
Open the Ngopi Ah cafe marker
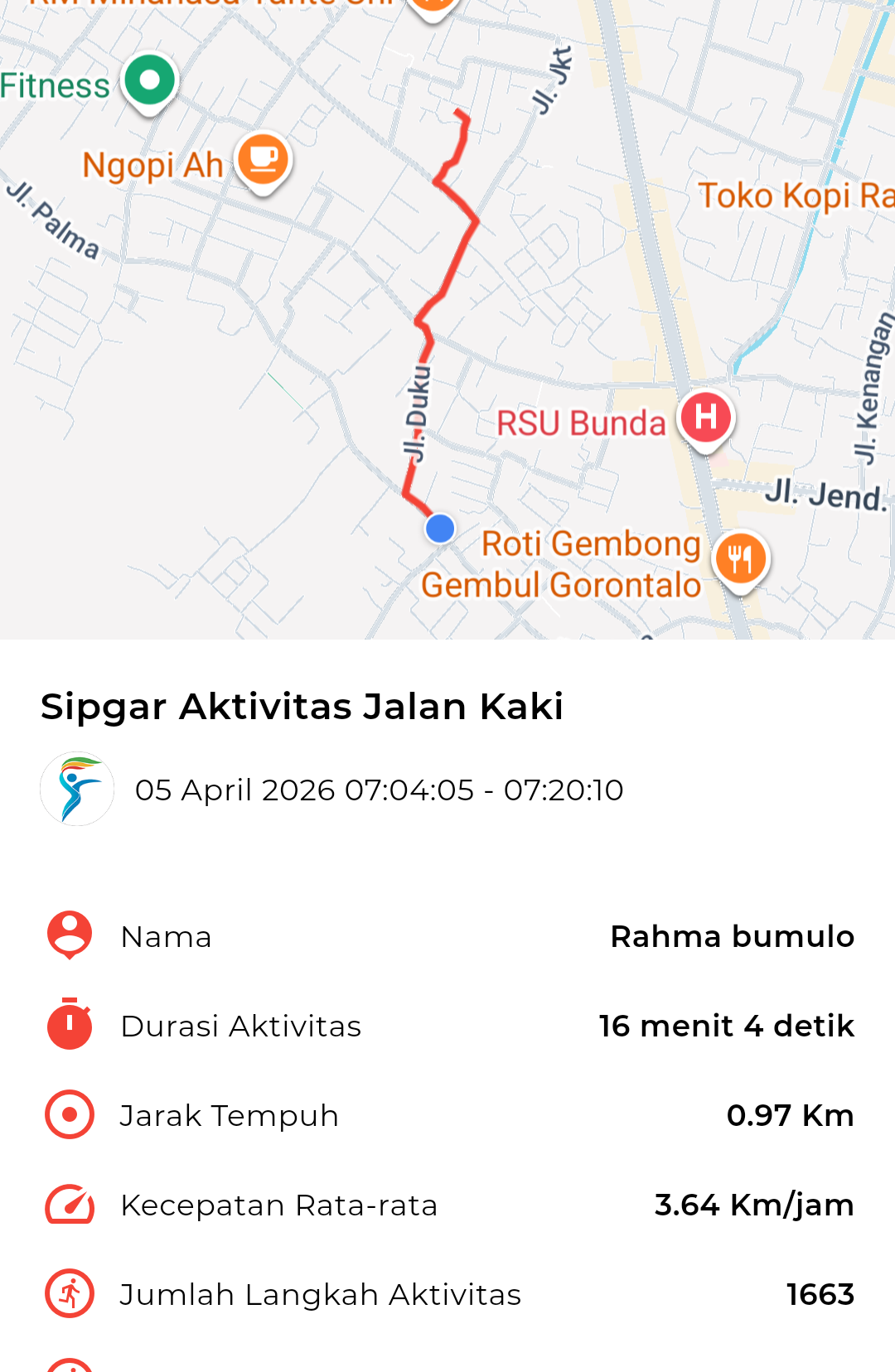[x=263, y=160]
